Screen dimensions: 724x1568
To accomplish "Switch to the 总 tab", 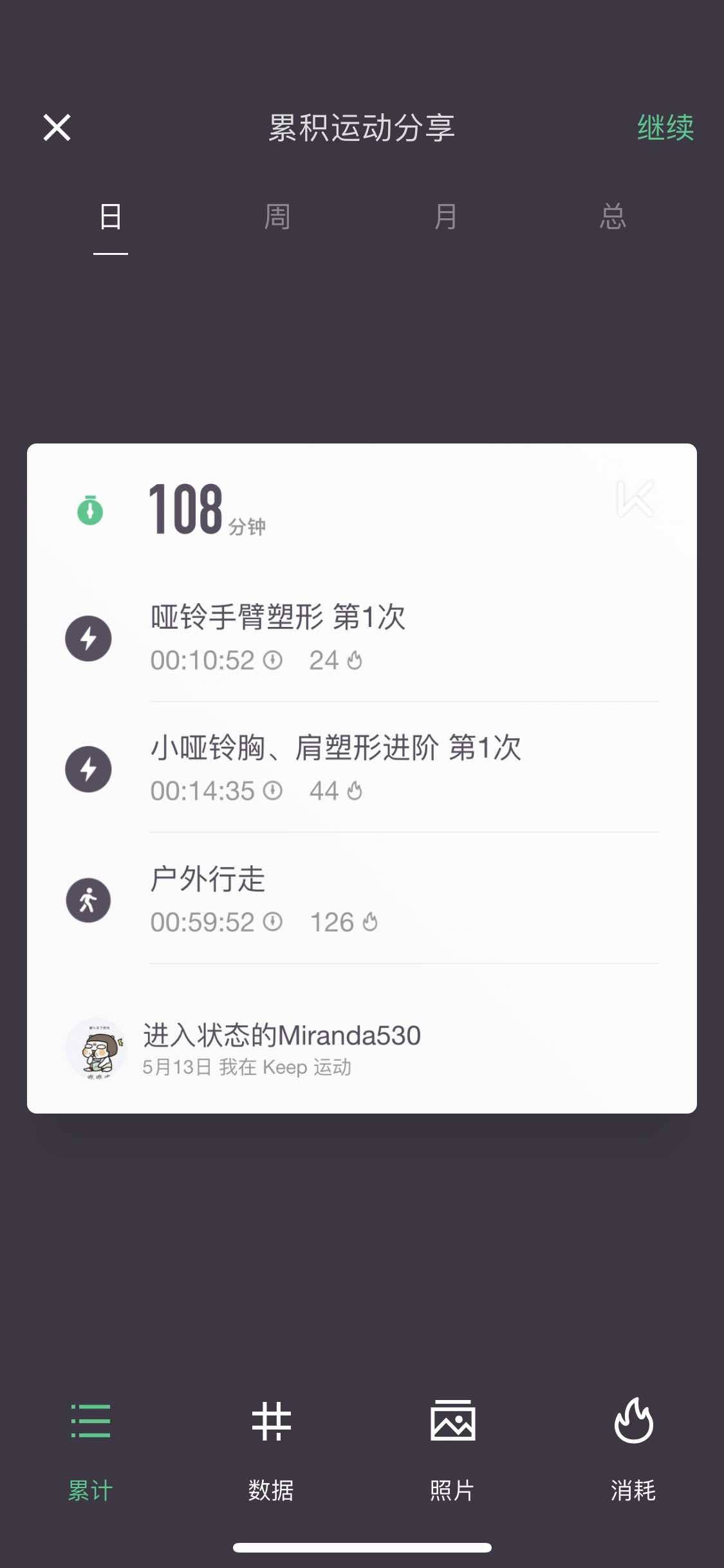I will click(613, 217).
